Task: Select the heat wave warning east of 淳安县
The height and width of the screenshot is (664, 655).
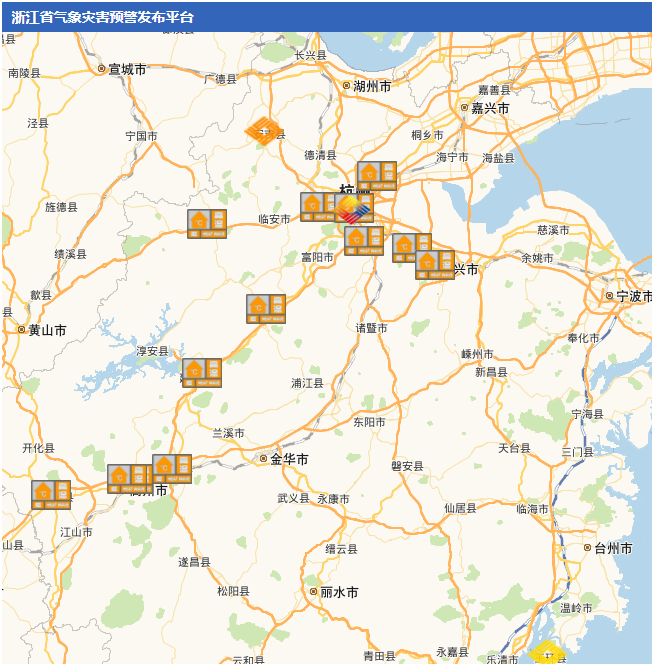Action: [201, 372]
